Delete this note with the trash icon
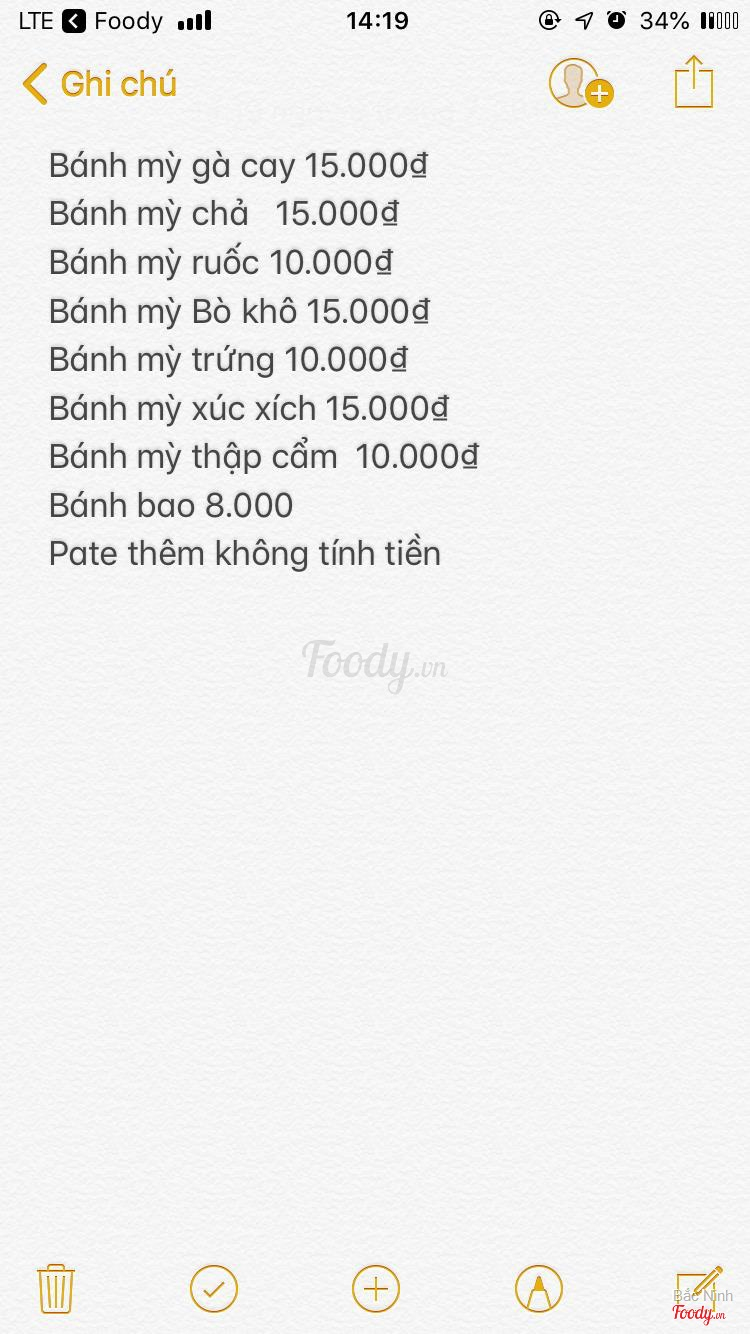Image resolution: width=750 pixels, height=1334 pixels. 56,1288
